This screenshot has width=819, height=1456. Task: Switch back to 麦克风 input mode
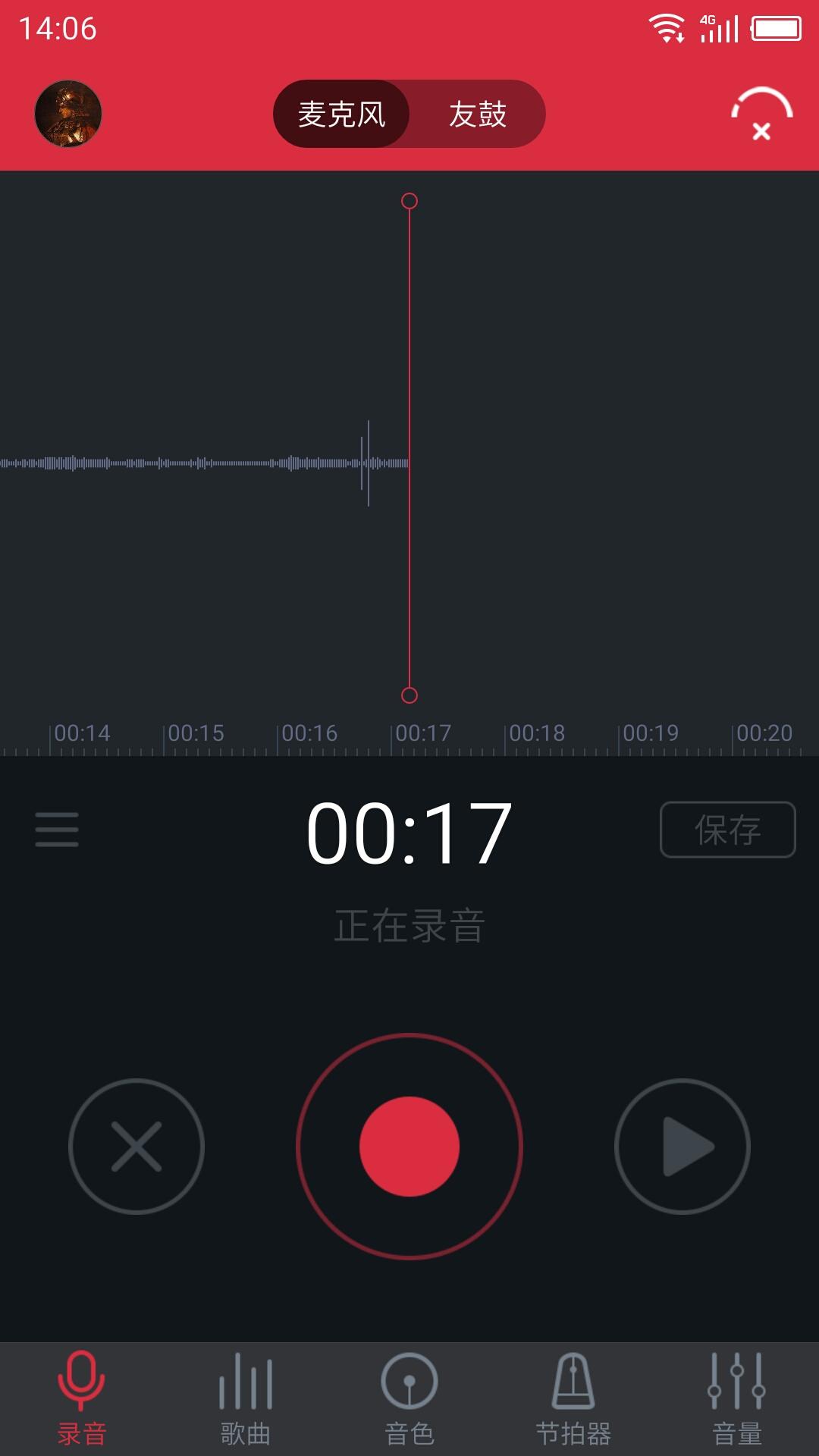point(343,112)
